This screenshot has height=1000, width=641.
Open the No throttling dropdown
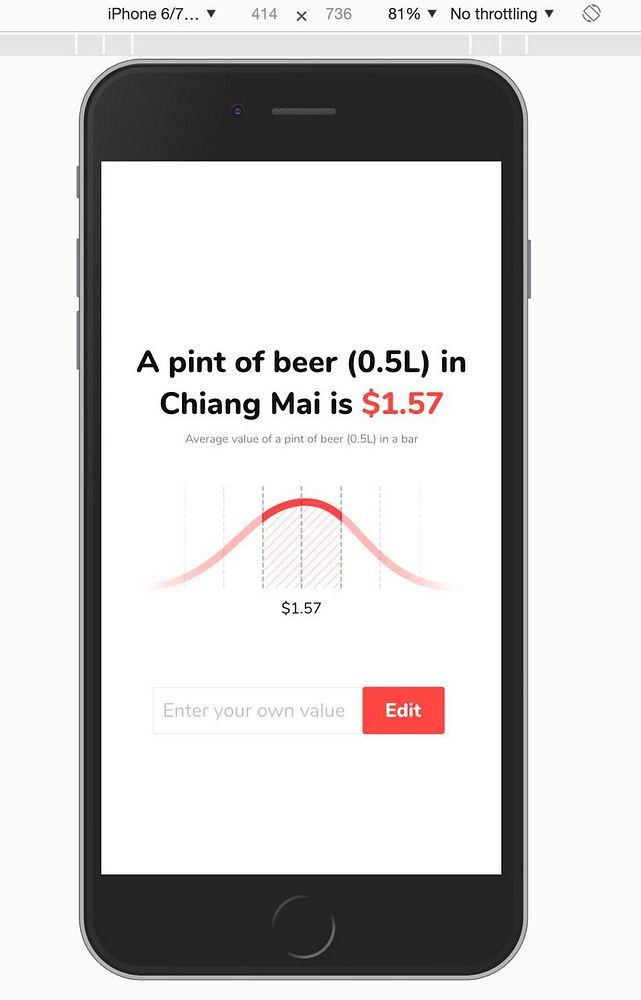coord(502,14)
